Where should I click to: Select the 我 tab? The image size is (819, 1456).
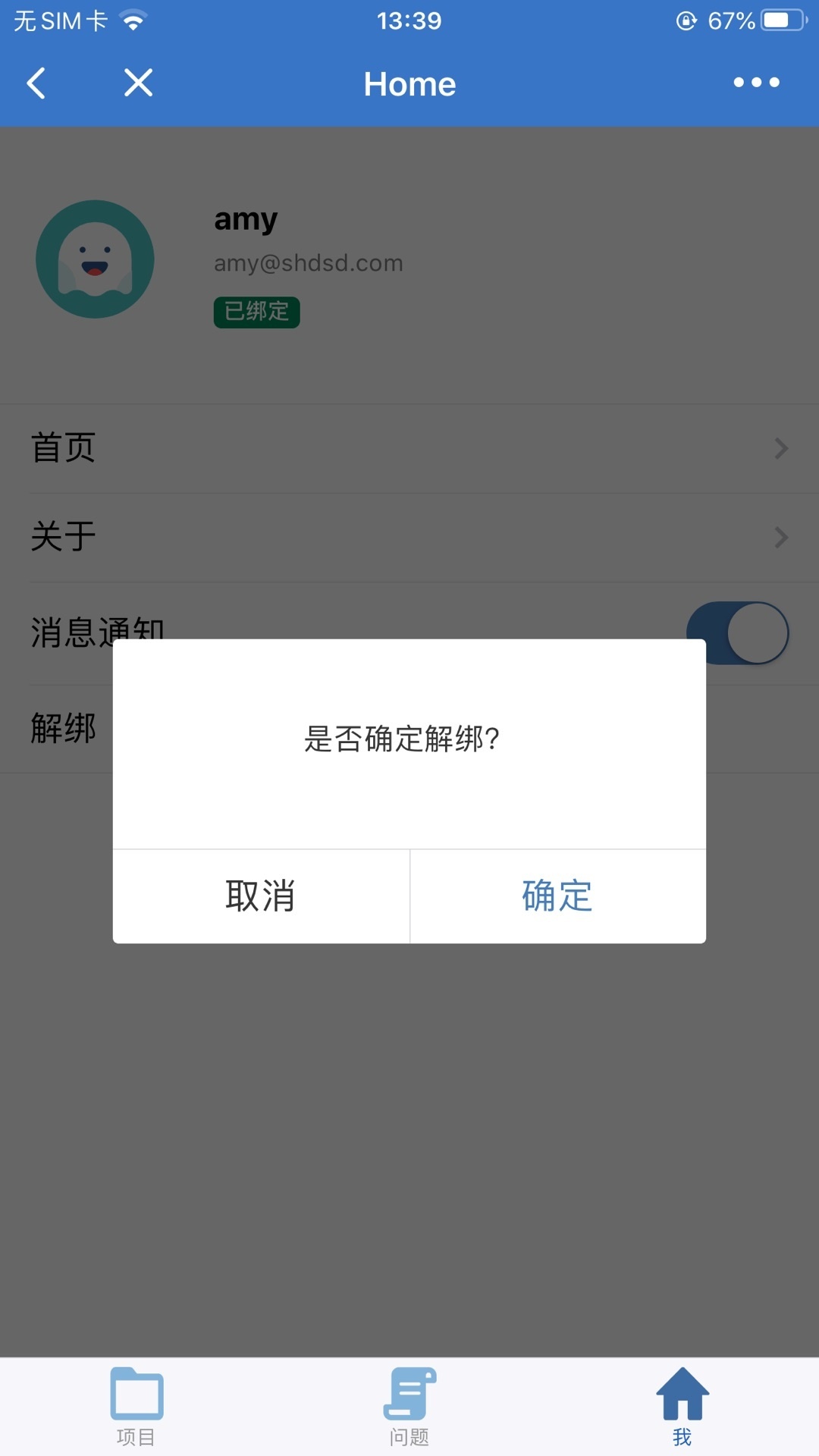tap(682, 1405)
